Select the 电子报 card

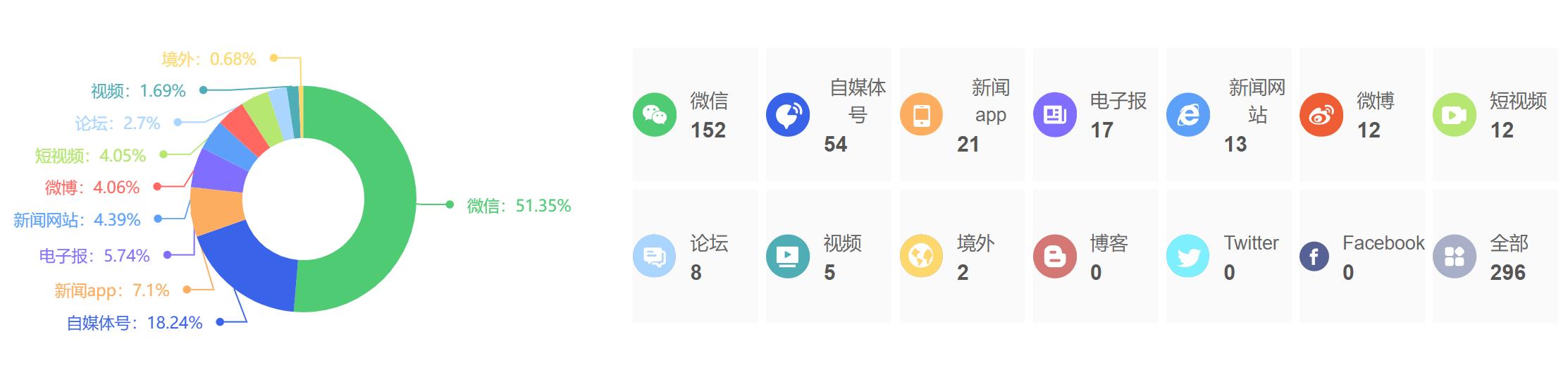1095,115
